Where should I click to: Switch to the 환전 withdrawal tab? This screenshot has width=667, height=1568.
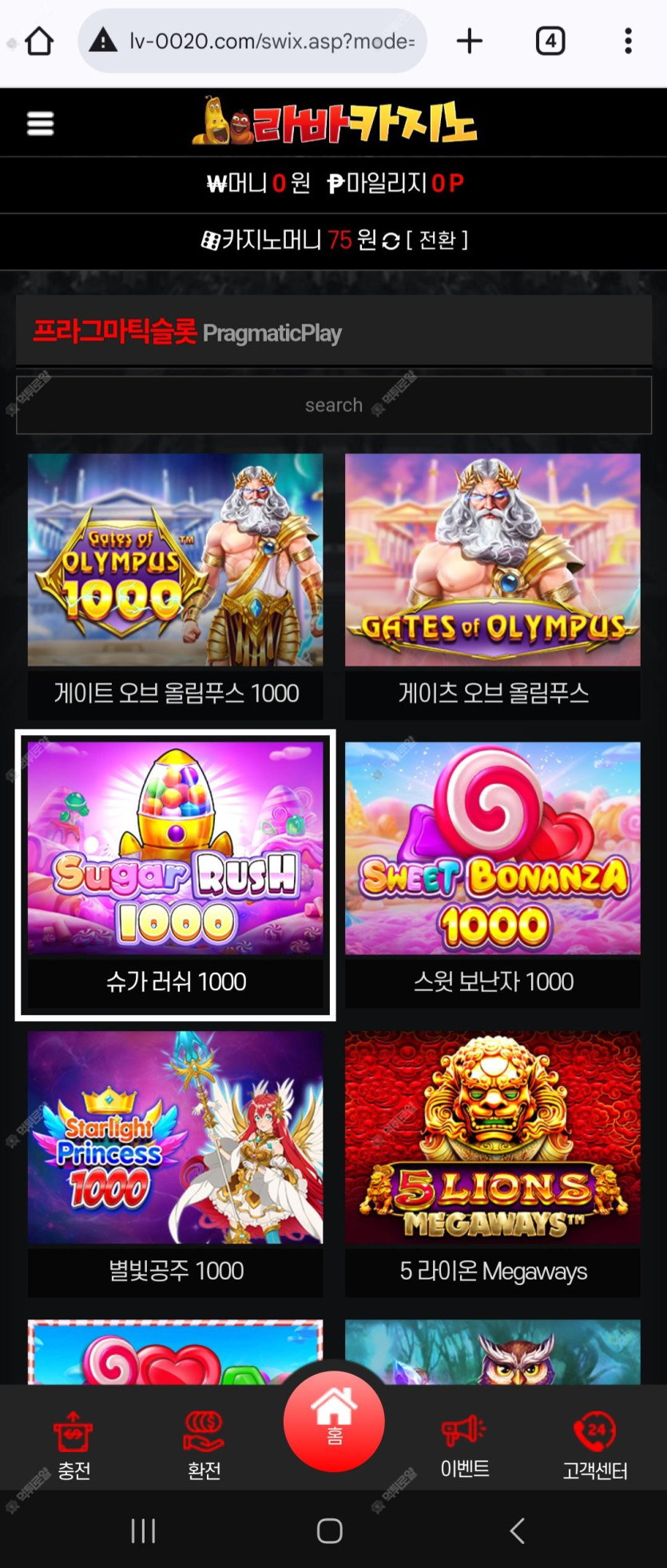point(204,1446)
